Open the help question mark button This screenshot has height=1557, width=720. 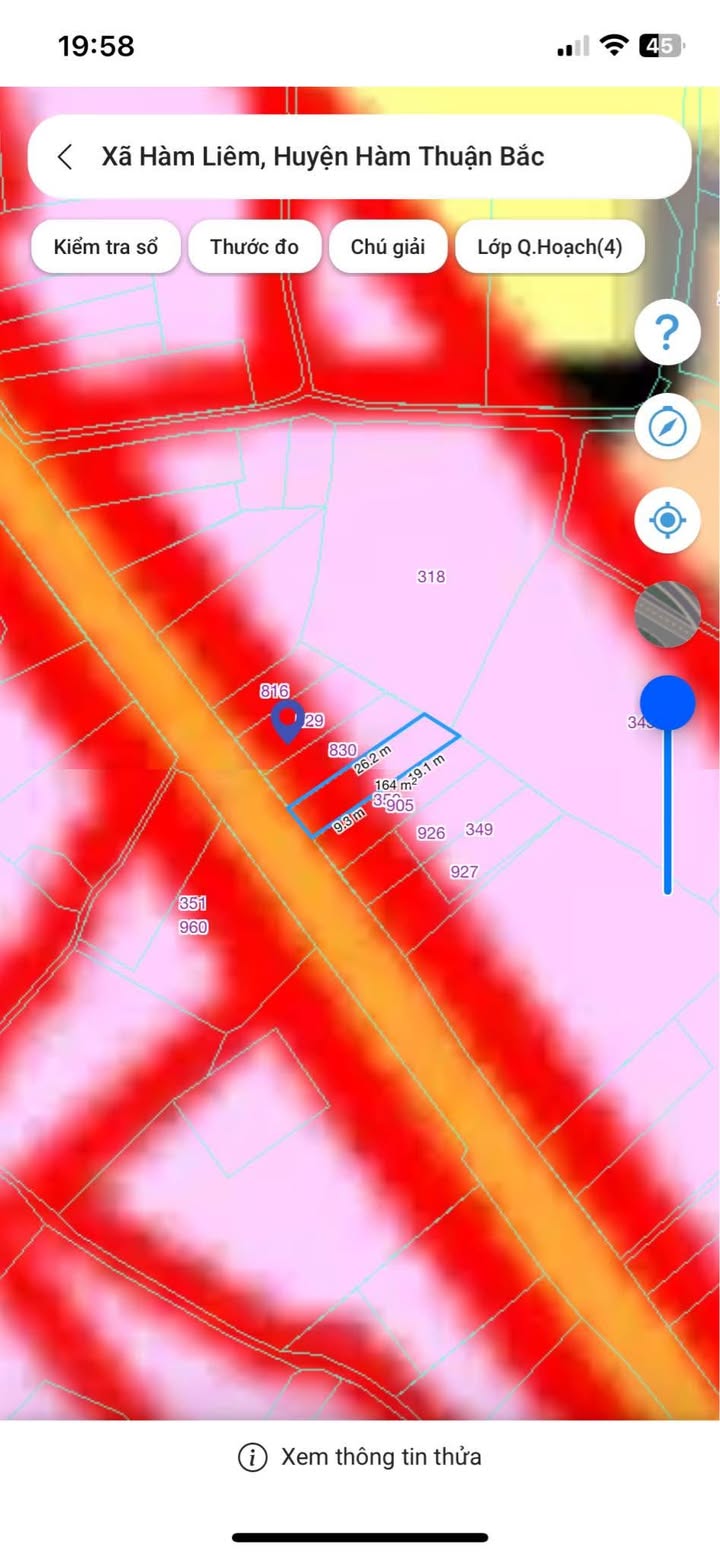coord(666,332)
